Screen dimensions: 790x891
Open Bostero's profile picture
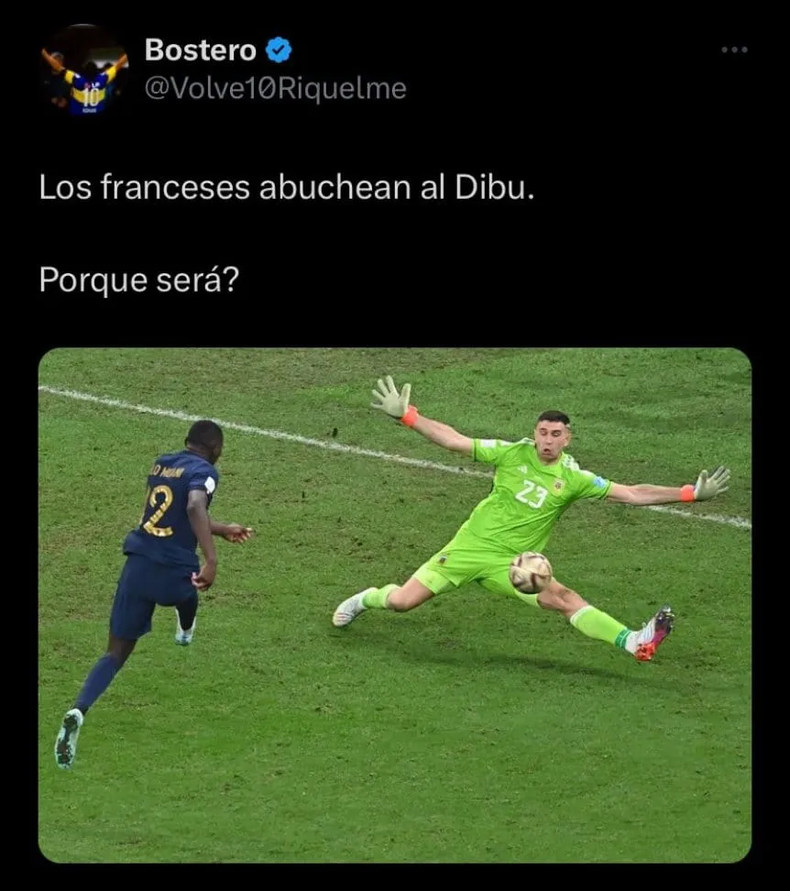coord(84,69)
